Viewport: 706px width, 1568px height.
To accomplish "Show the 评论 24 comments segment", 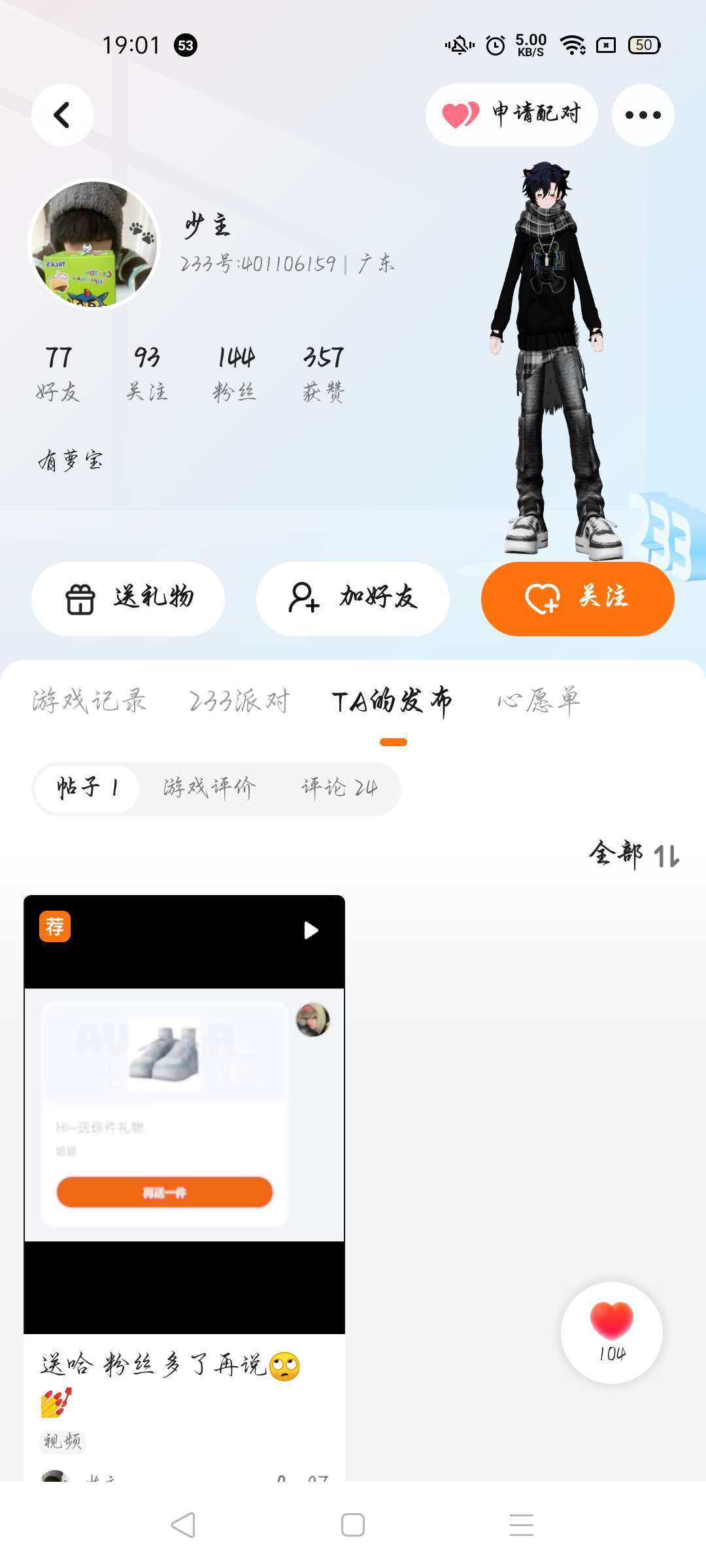I will tap(339, 789).
